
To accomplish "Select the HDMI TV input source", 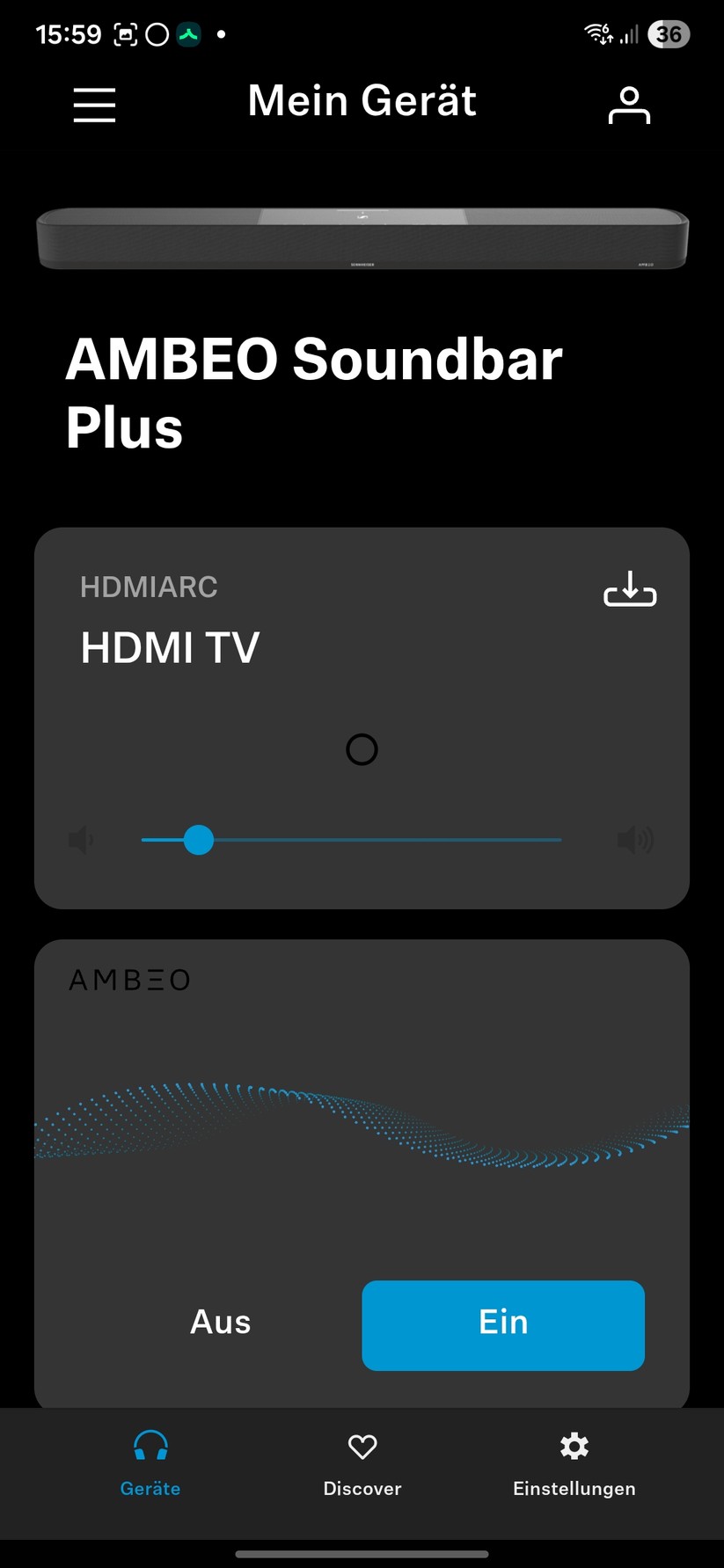I will coord(170,648).
